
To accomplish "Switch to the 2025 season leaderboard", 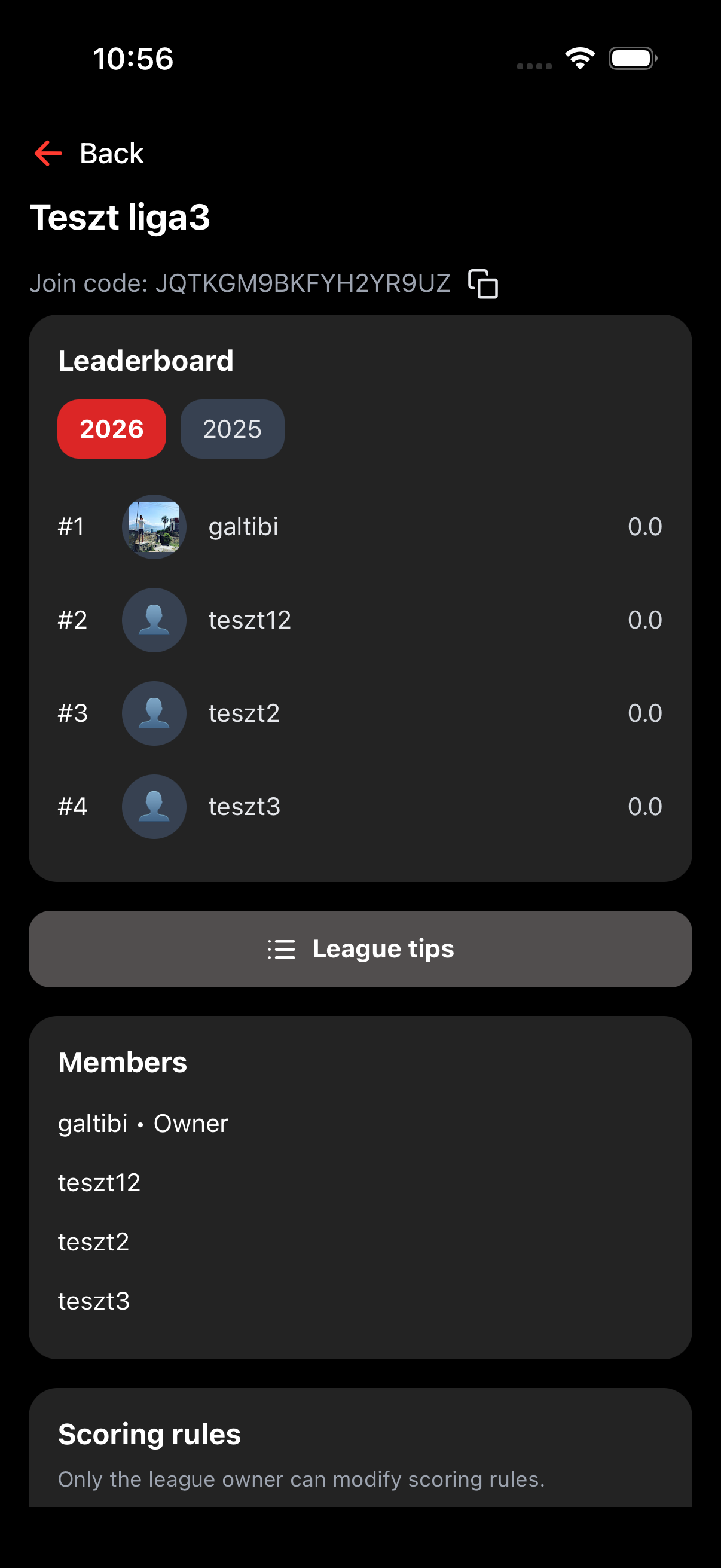I will [232, 429].
